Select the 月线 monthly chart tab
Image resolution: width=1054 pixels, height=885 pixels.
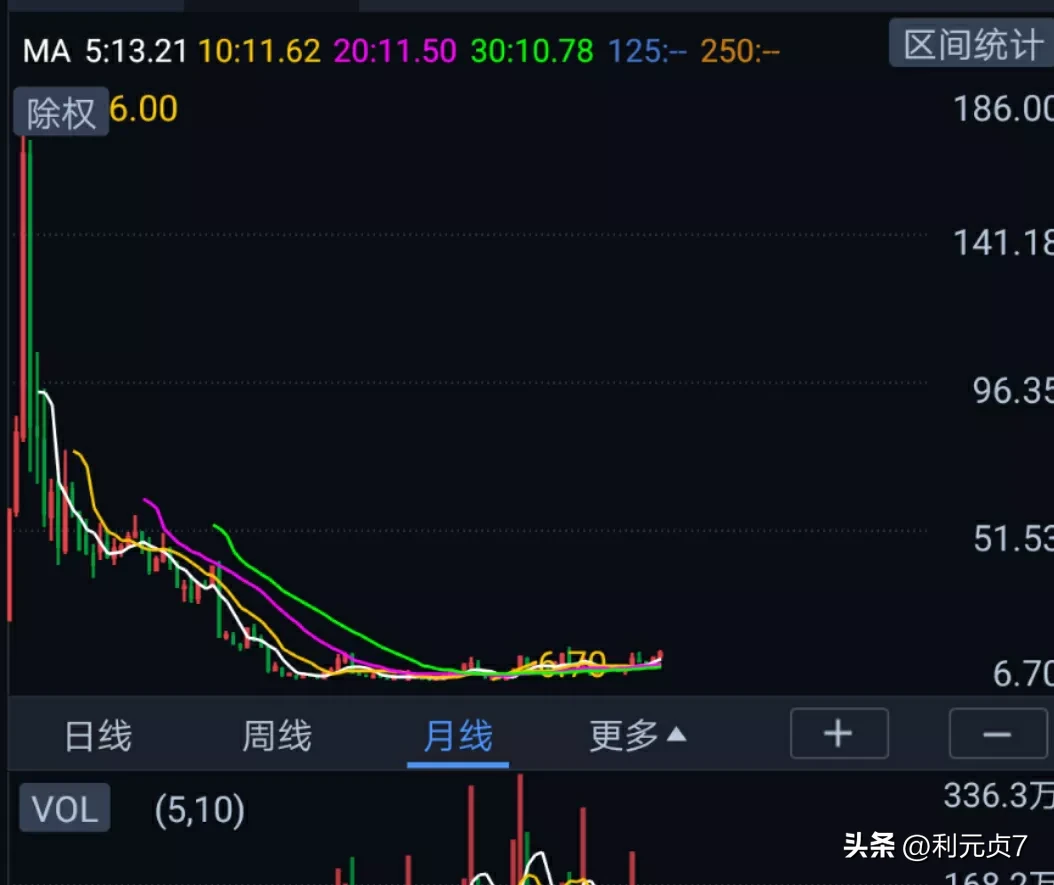tap(458, 737)
